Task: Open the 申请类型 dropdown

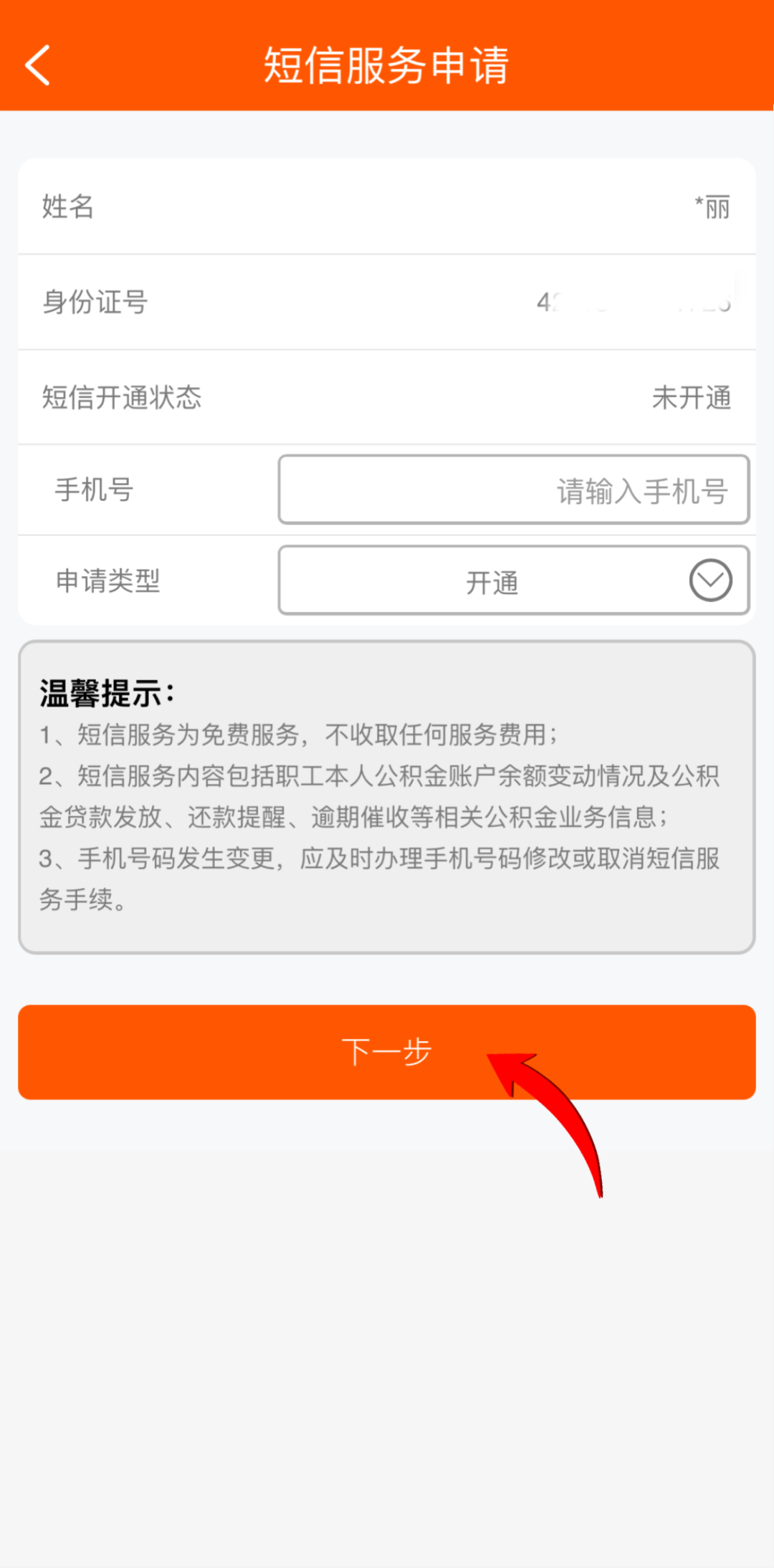Action: point(513,580)
